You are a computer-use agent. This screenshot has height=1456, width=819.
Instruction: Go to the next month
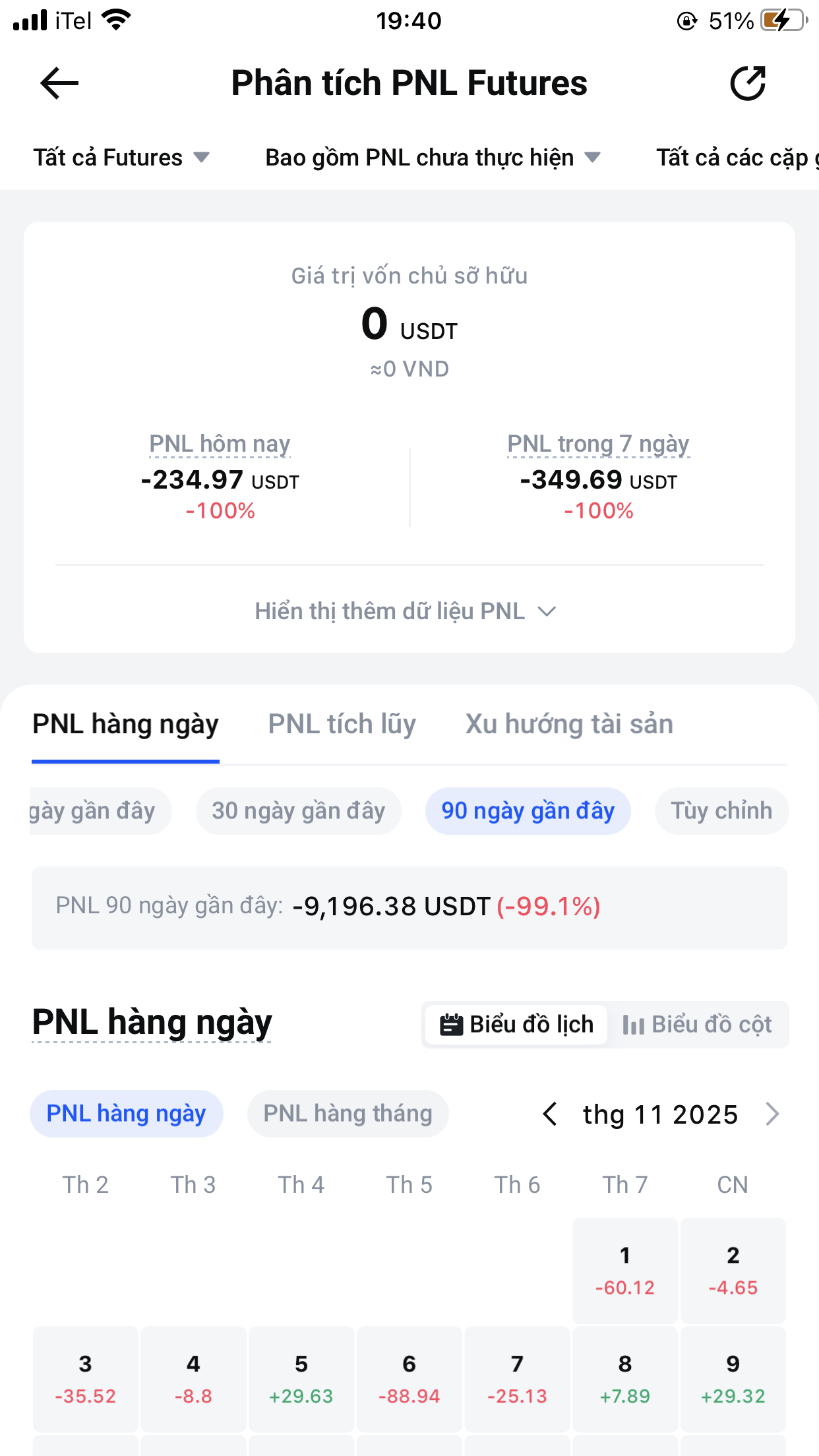(x=773, y=1114)
